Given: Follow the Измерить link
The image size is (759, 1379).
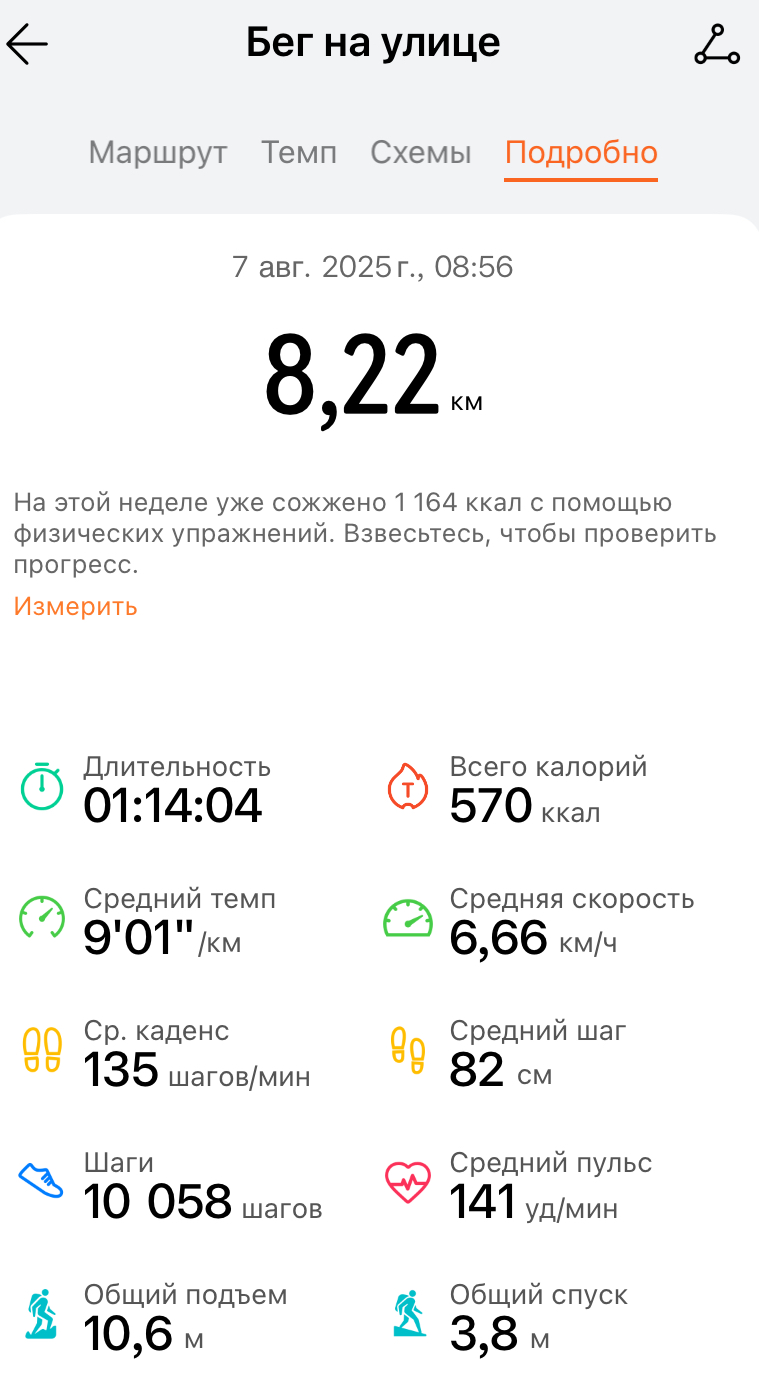Looking at the screenshot, I should coord(76,606).
